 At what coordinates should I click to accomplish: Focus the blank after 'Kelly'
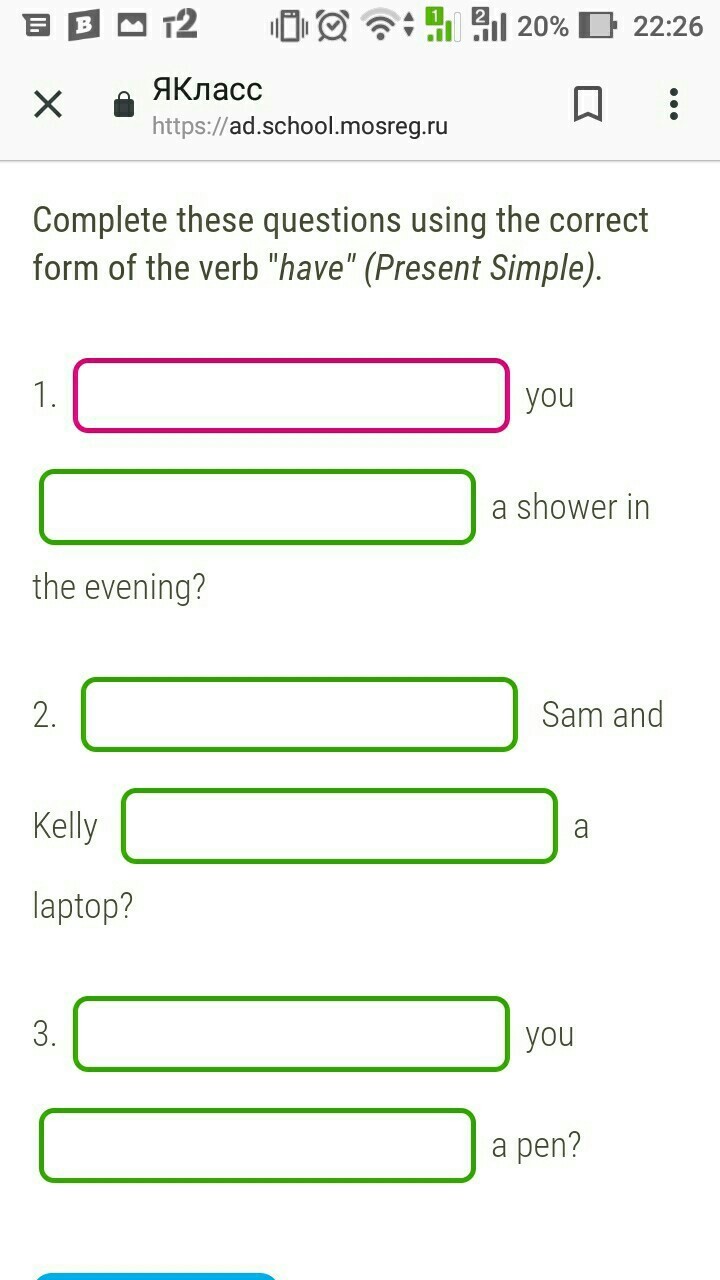(x=340, y=826)
